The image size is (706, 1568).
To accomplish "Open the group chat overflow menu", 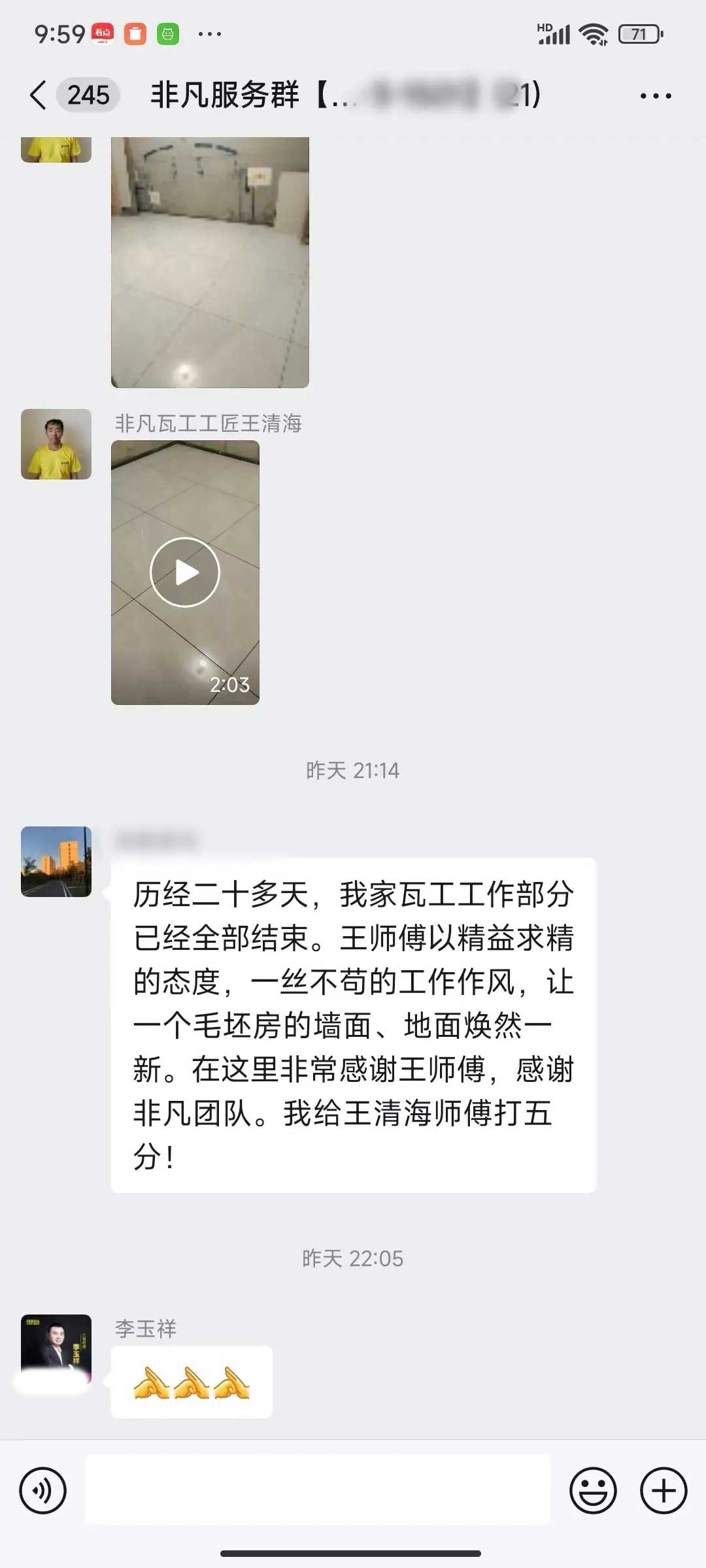I will tap(655, 96).
